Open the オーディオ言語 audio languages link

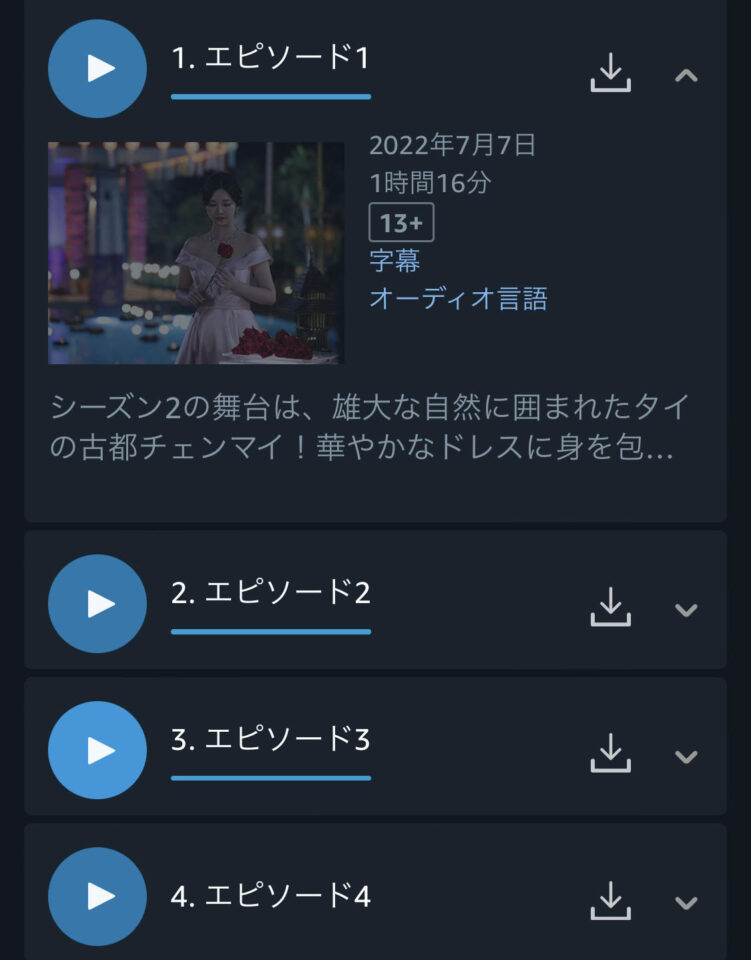coord(458,298)
